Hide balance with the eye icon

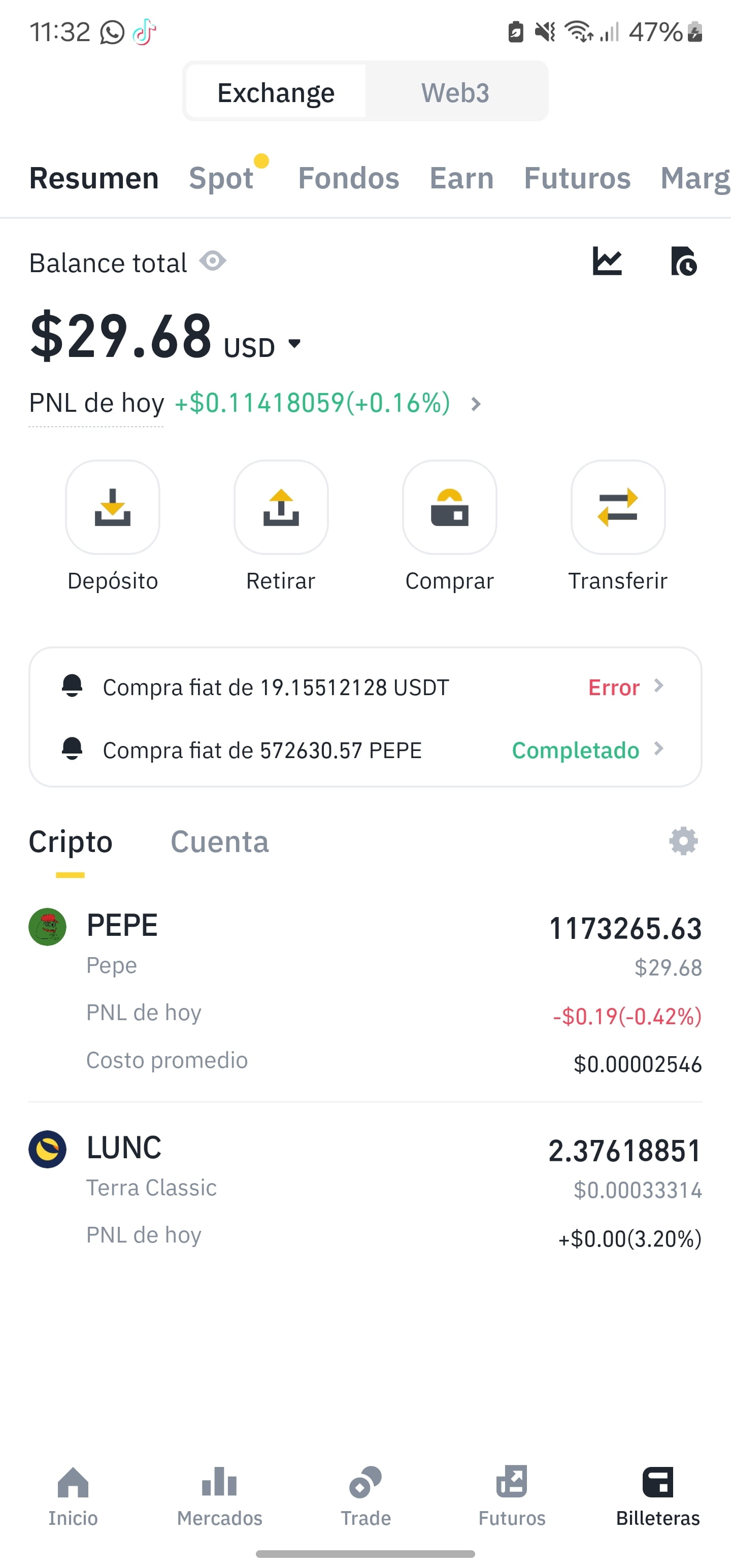pyautogui.click(x=213, y=262)
